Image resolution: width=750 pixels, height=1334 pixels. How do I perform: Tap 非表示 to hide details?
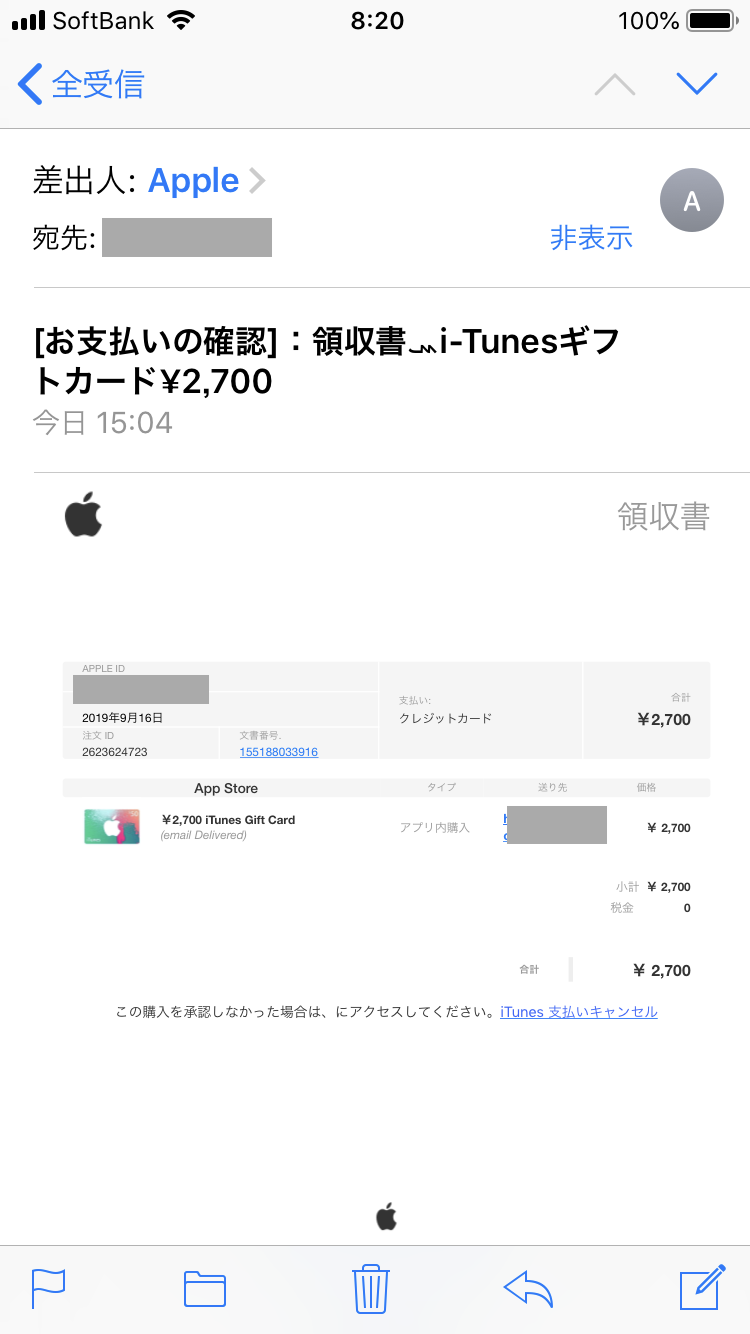point(591,238)
